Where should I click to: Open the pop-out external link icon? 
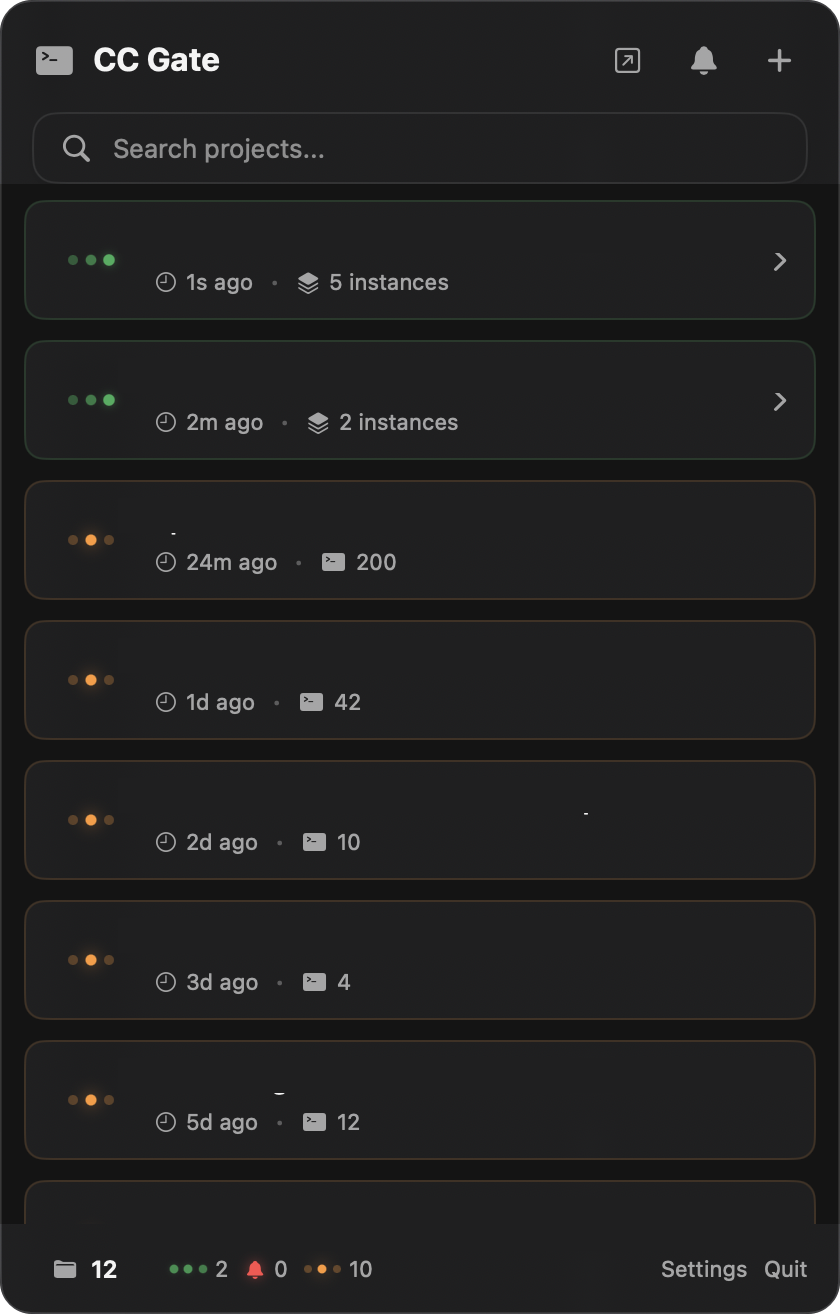(x=626, y=60)
